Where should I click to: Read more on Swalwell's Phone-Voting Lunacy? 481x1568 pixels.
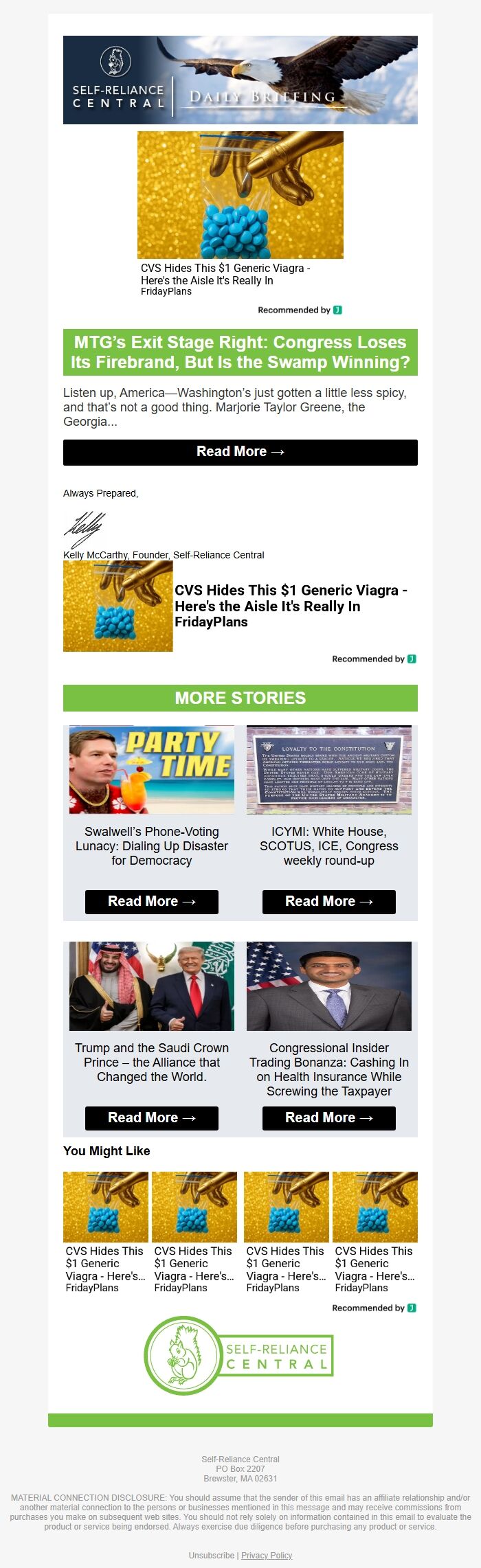pyautogui.click(x=151, y=902)
